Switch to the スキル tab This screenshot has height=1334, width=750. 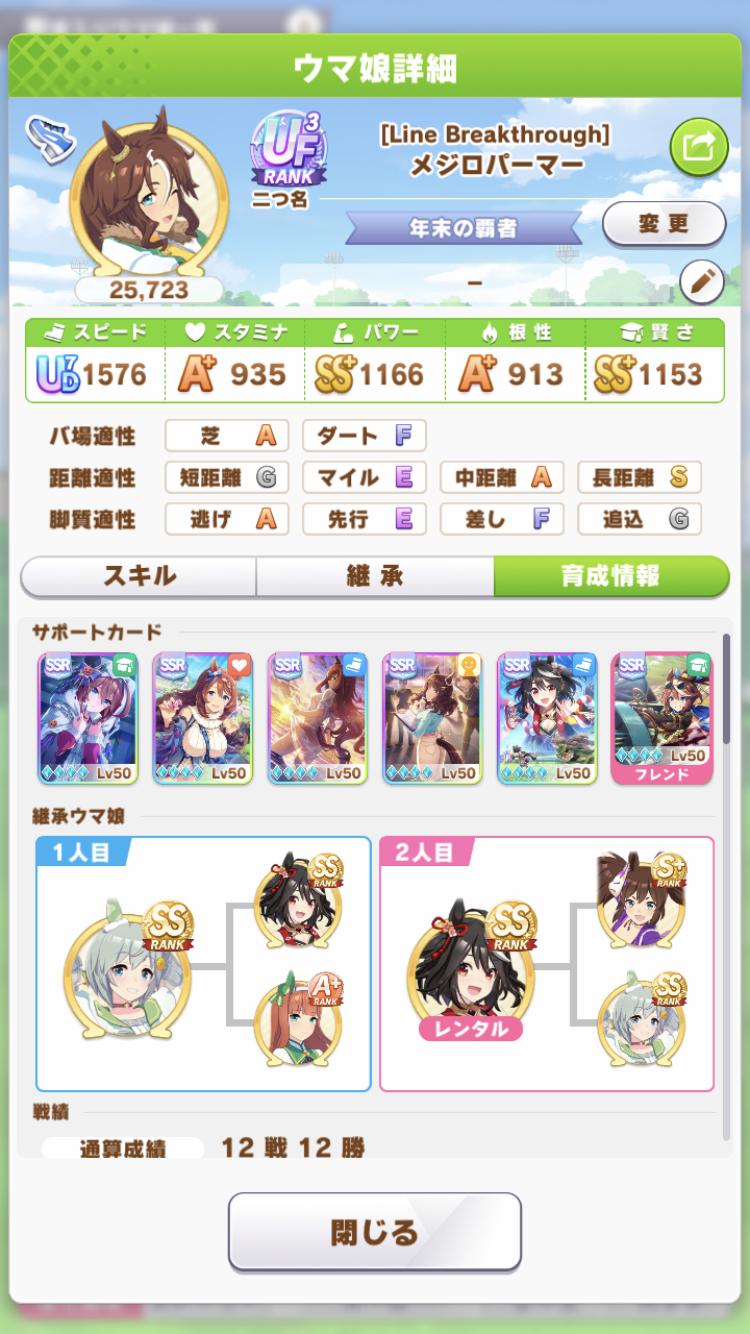point(139,577)
